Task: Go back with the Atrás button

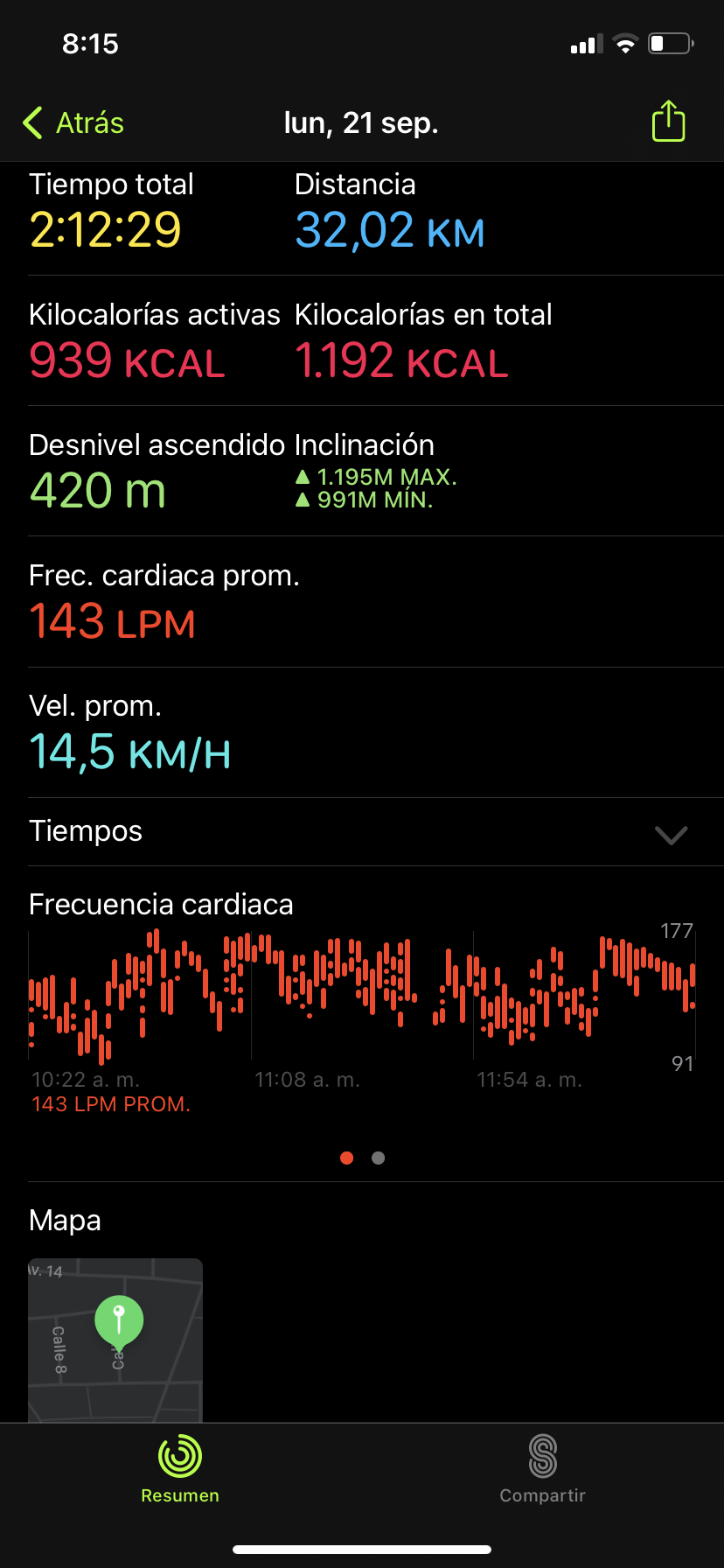Action: (73, 123)
